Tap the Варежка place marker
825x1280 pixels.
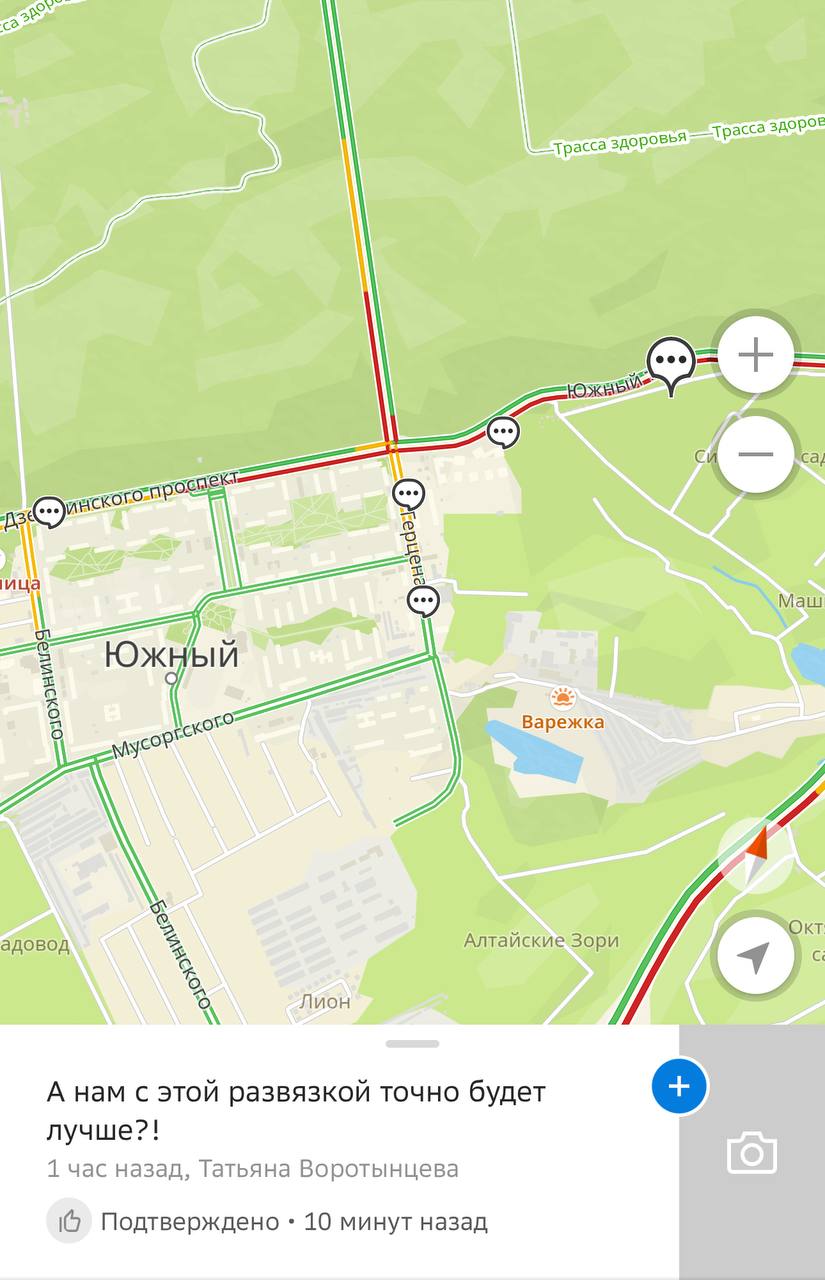pos(563,698)
